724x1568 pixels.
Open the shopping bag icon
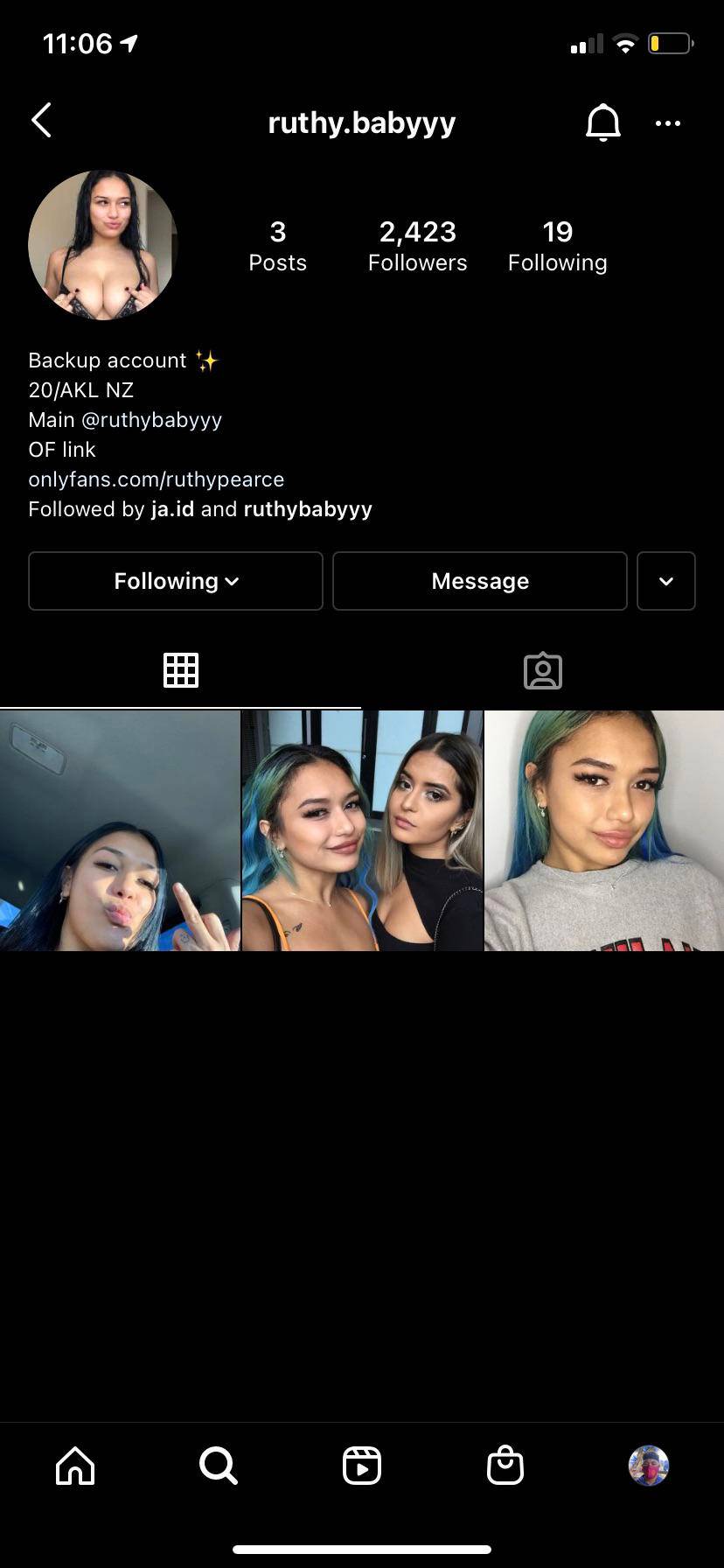(505, 1466)
